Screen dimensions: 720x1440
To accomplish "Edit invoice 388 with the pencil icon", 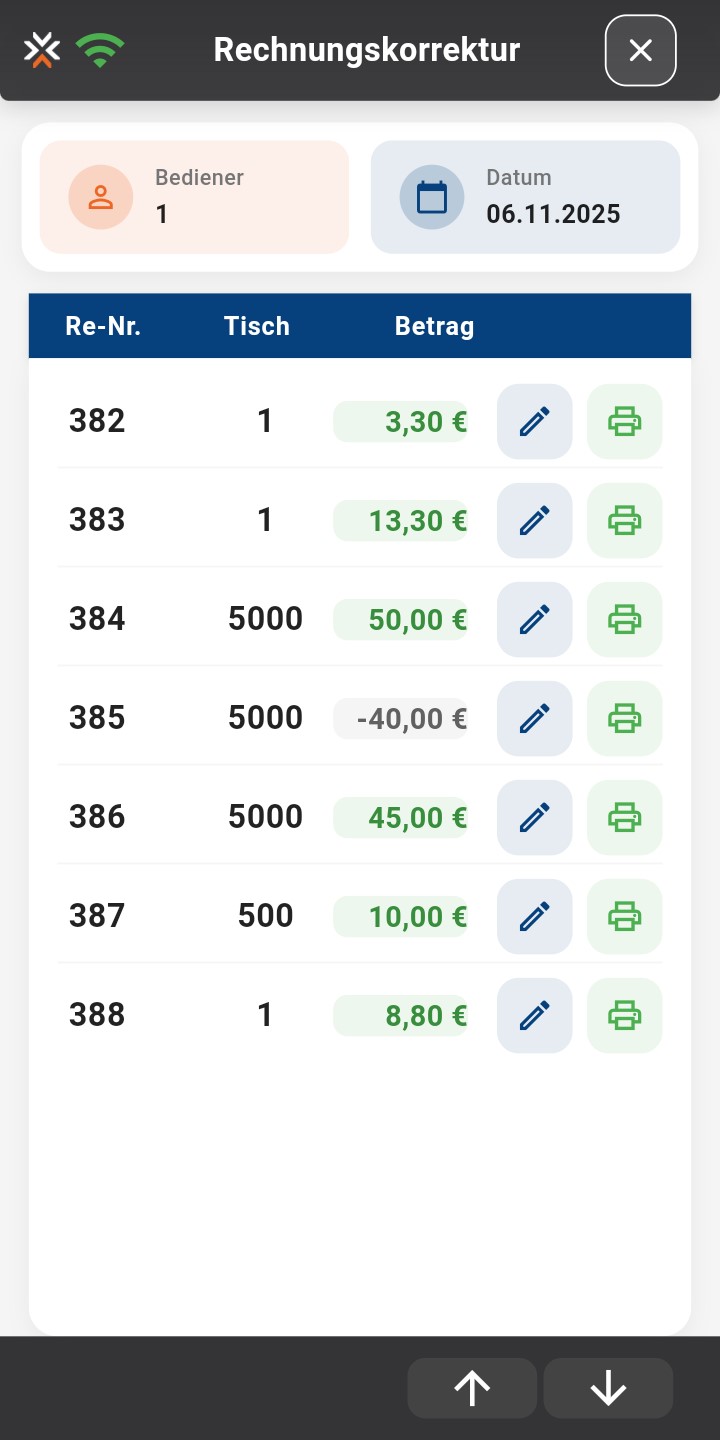I will 534,1015.
